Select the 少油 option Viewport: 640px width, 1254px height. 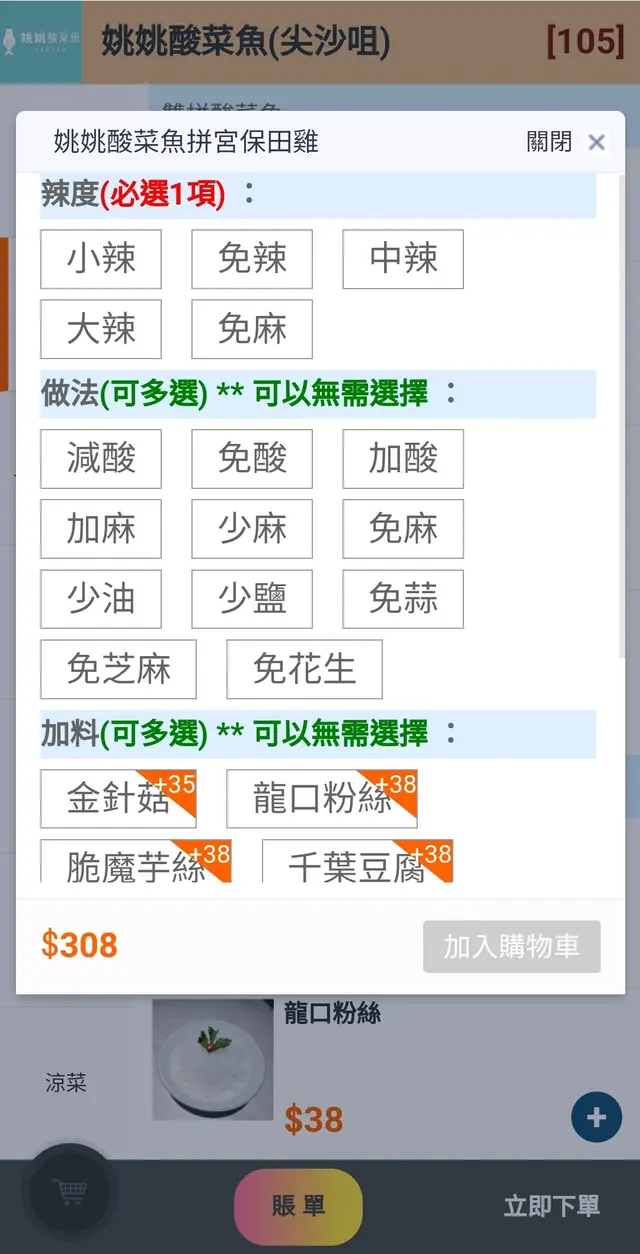(x=101, y=599)
